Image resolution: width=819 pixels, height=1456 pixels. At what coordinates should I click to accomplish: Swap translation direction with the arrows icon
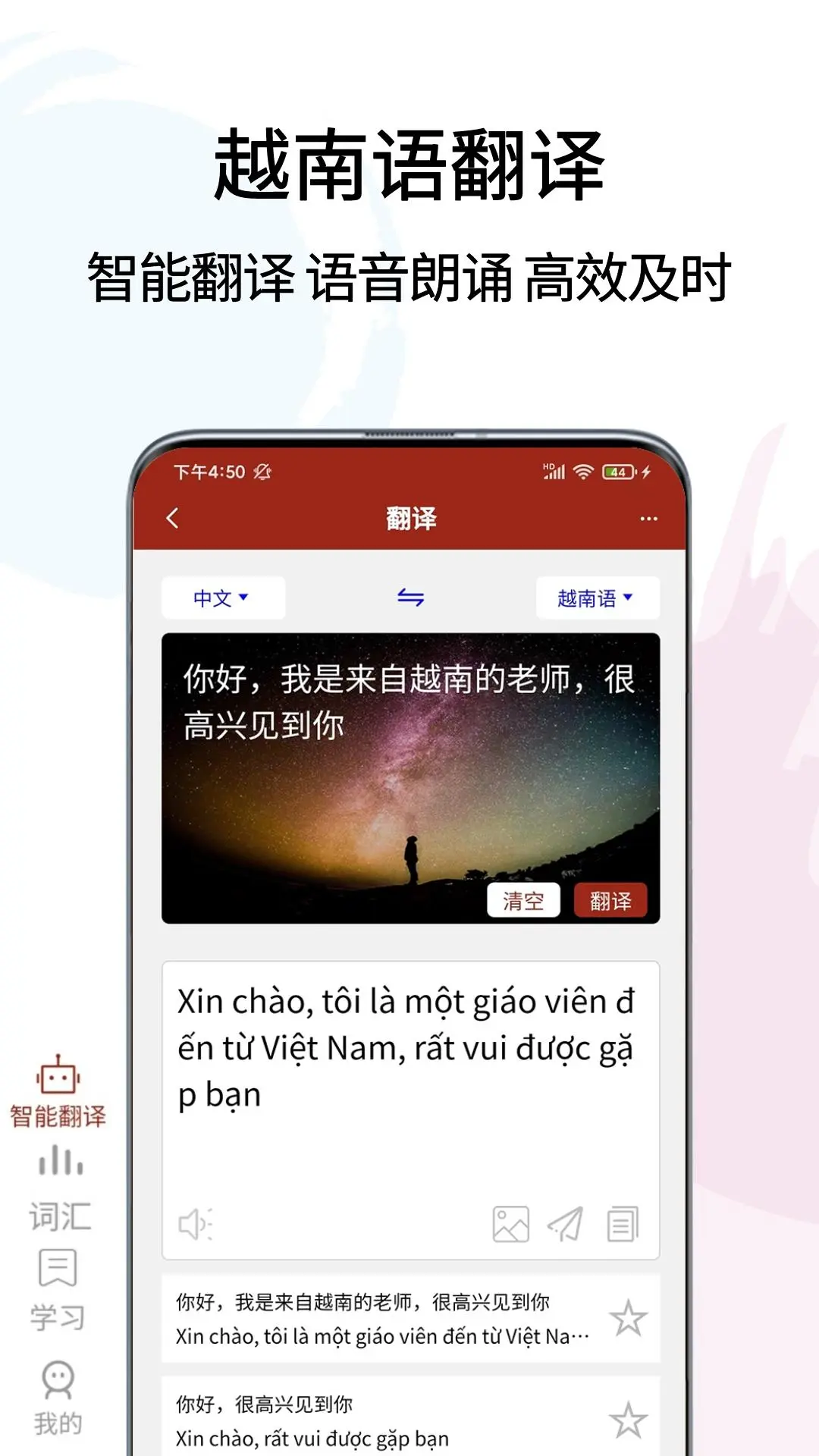coord(409,598)
